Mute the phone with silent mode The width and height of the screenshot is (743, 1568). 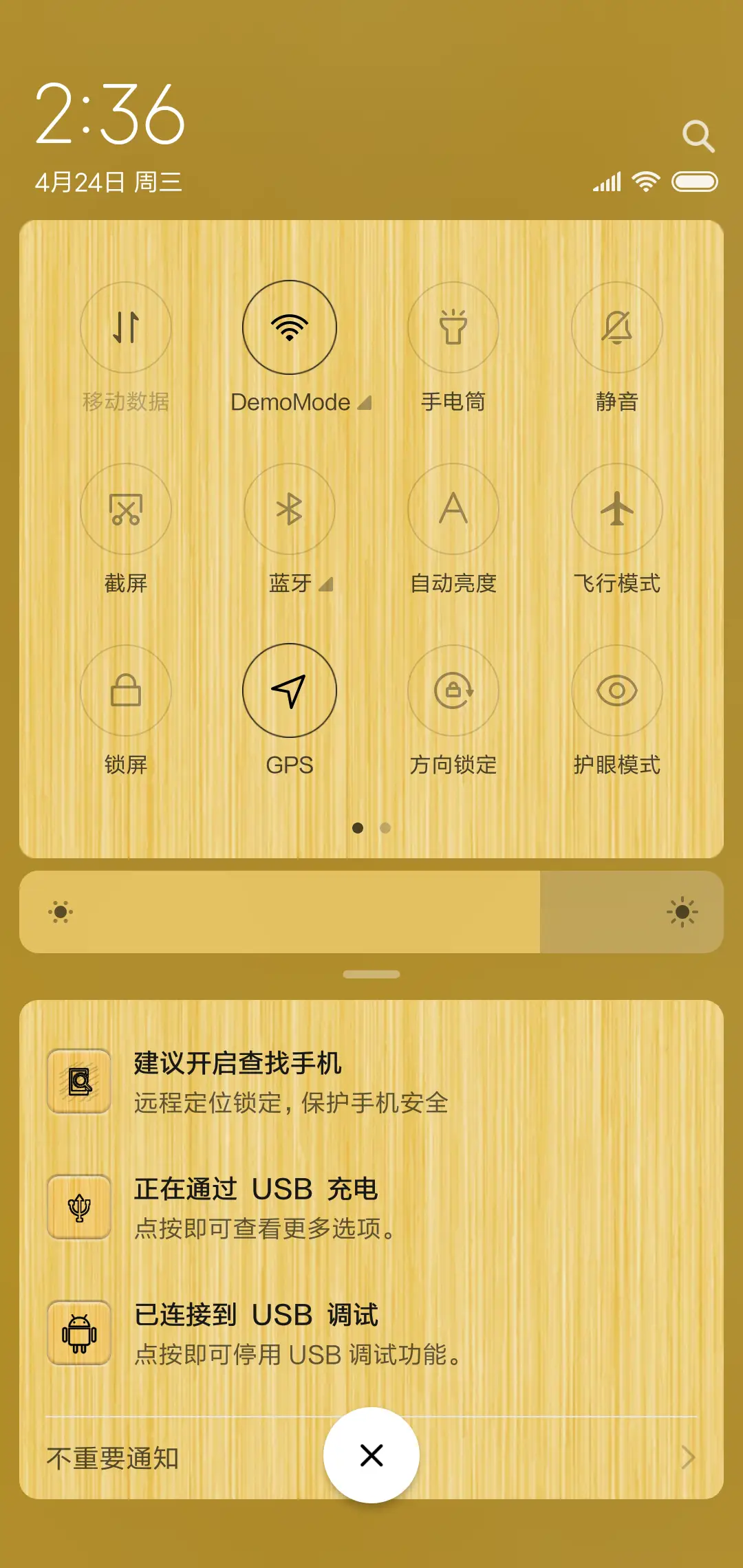tap(617, 328)
